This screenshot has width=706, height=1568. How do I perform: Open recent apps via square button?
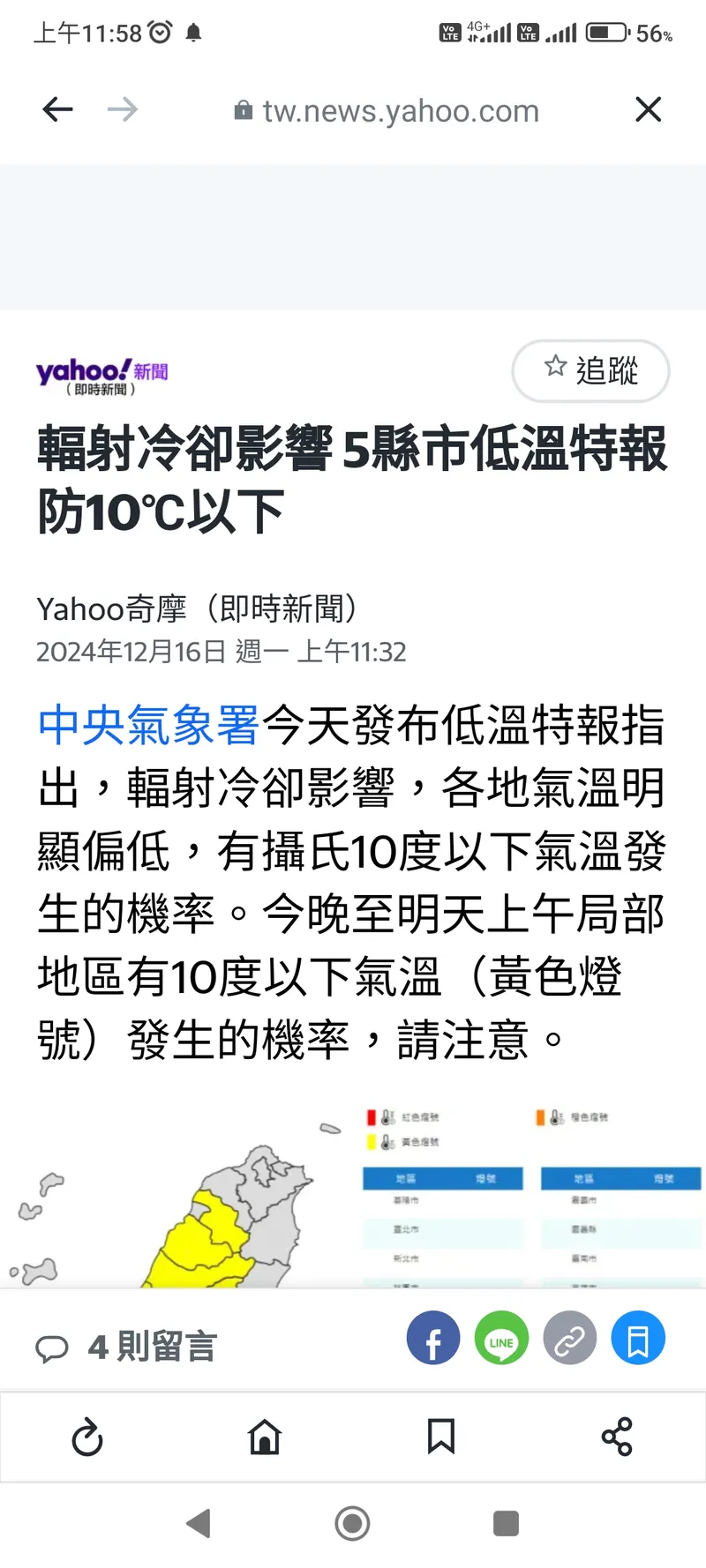tap(506, 1523)
